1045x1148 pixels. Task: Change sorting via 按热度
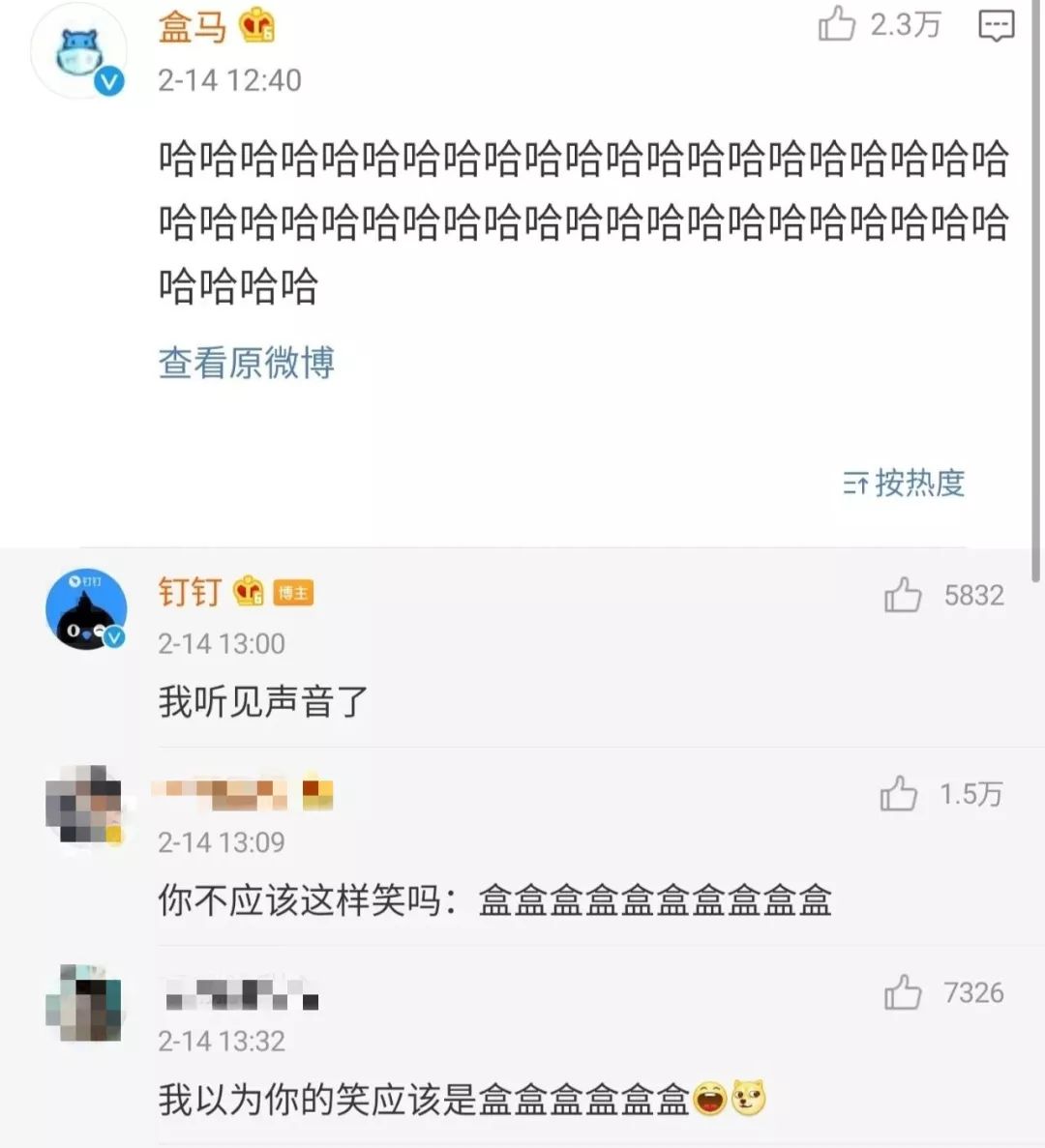pos(904,483)
